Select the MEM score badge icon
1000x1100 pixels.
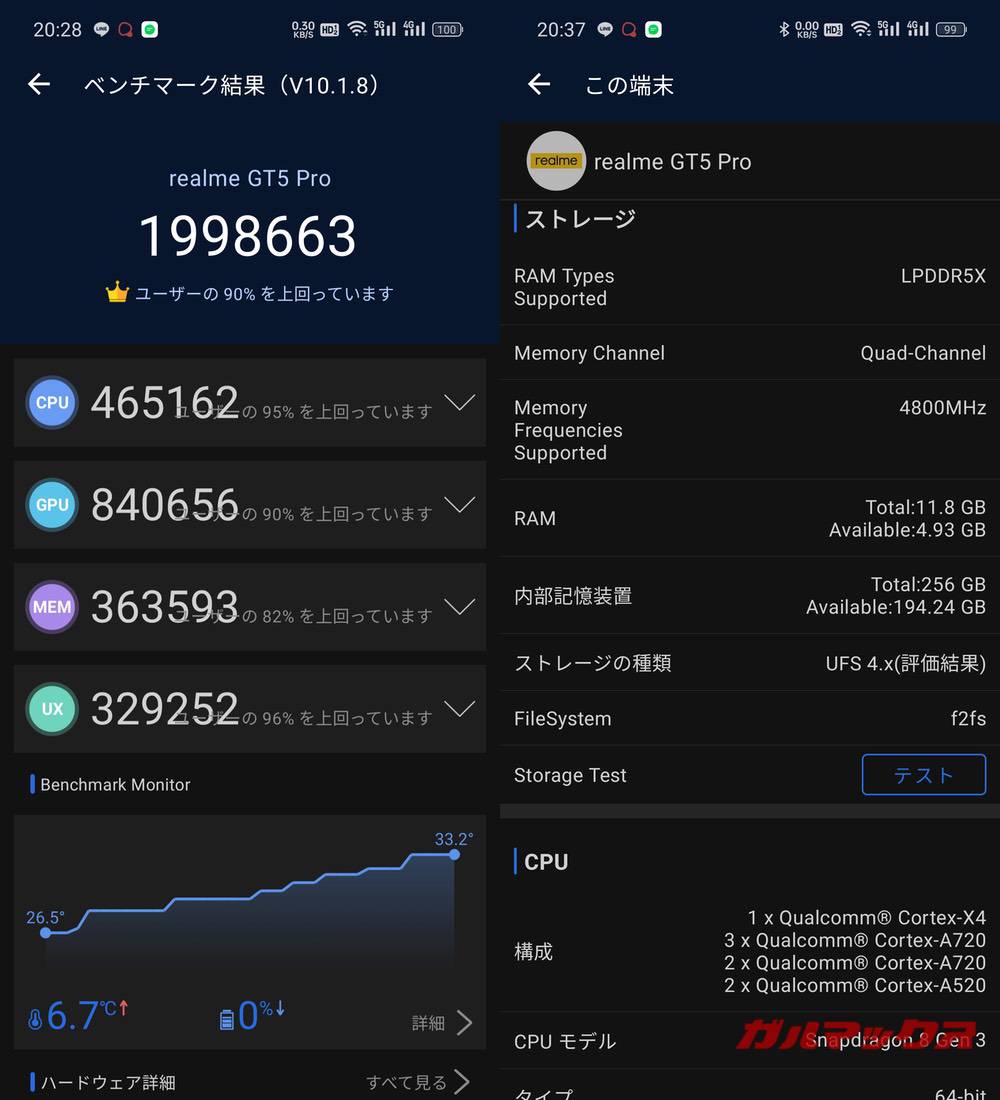[51, 606]
